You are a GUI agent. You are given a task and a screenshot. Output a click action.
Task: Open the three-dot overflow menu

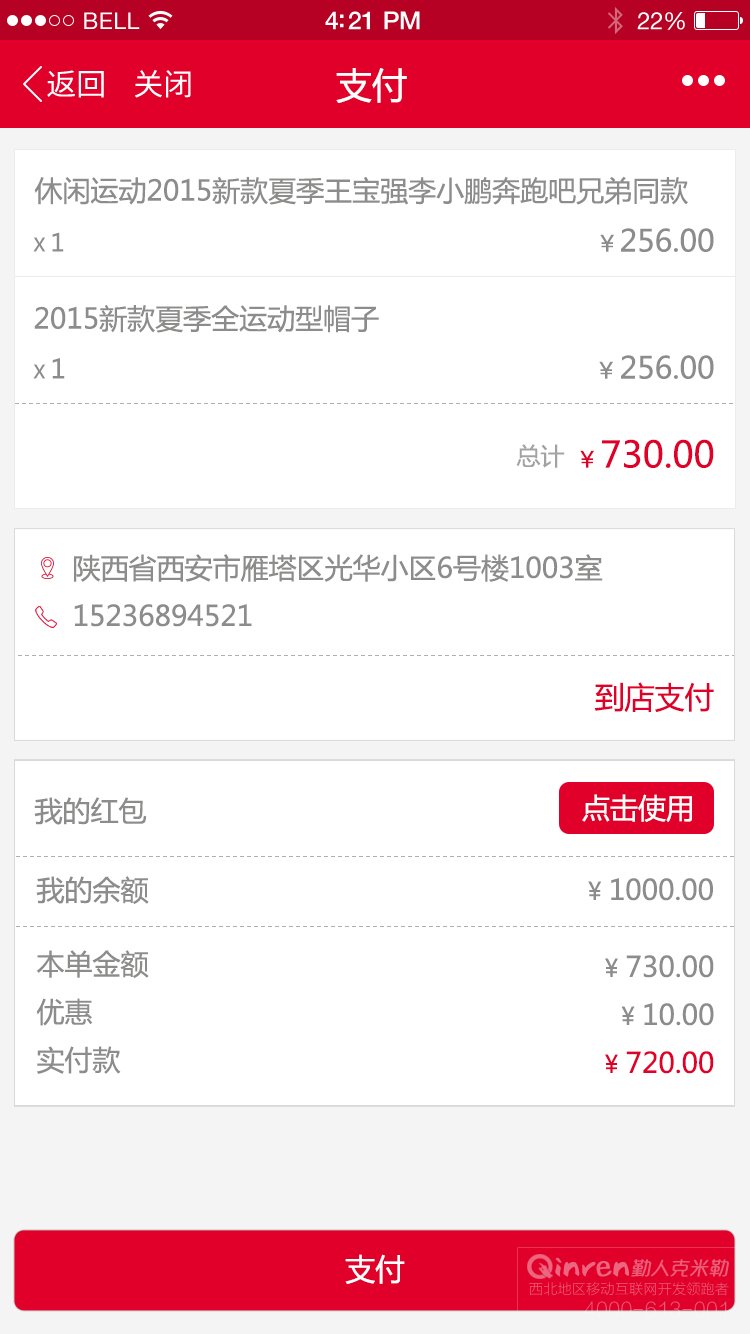tap(703, 81)
